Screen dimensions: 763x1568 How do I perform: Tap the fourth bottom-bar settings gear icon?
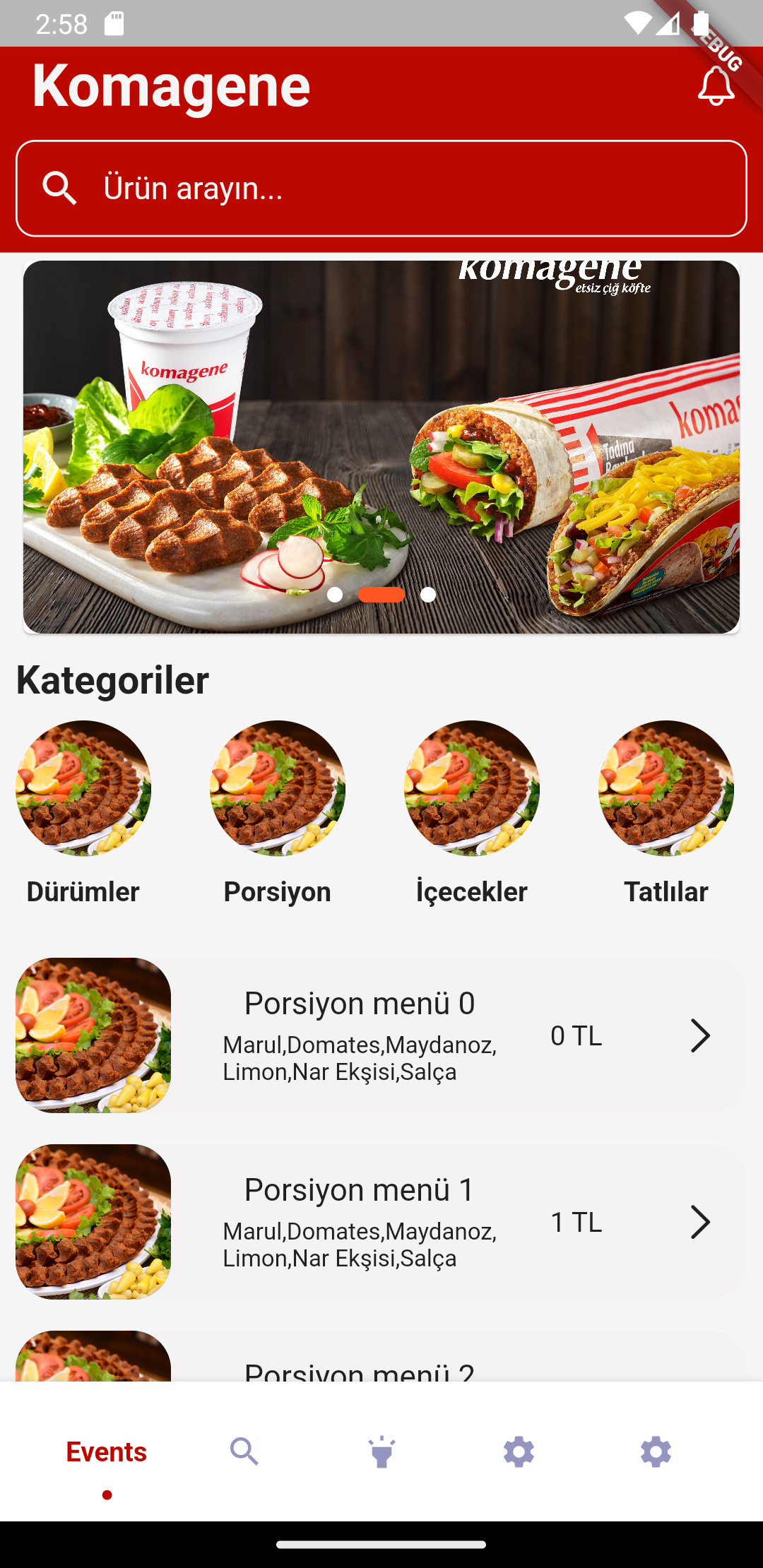tap(518, 1452)
